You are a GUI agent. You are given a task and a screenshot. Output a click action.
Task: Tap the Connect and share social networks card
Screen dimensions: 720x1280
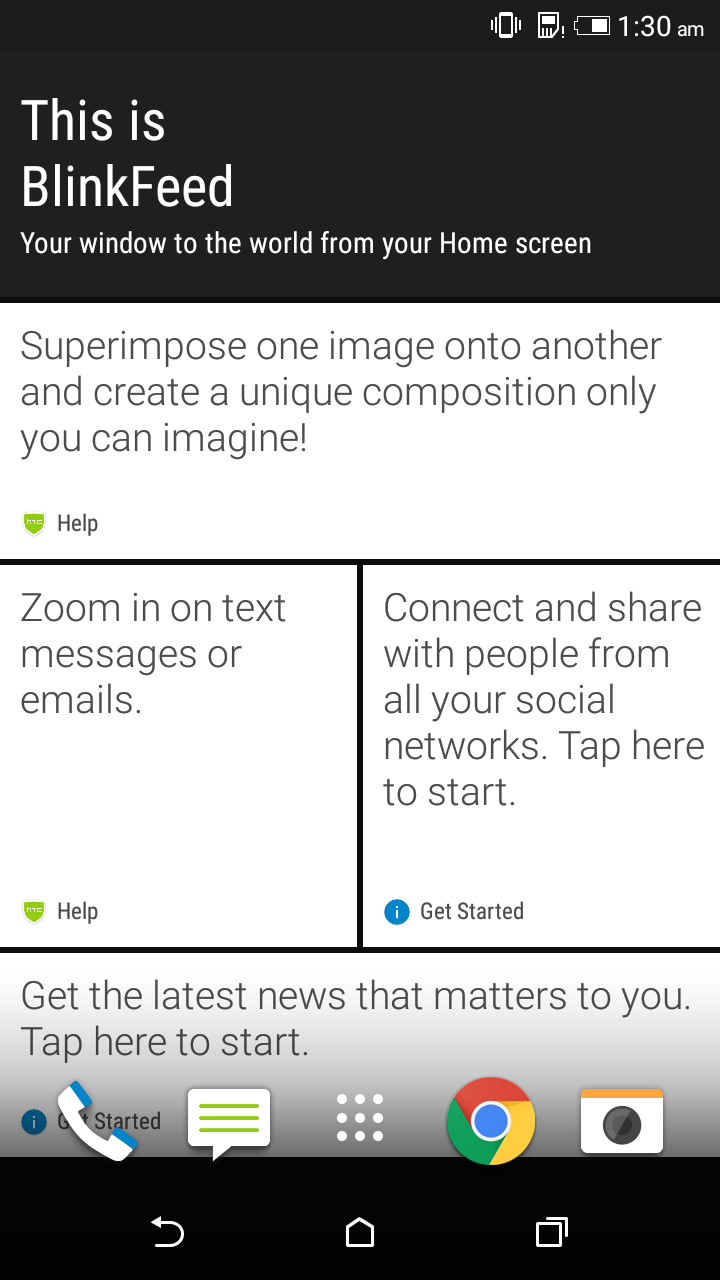point(541,756)
